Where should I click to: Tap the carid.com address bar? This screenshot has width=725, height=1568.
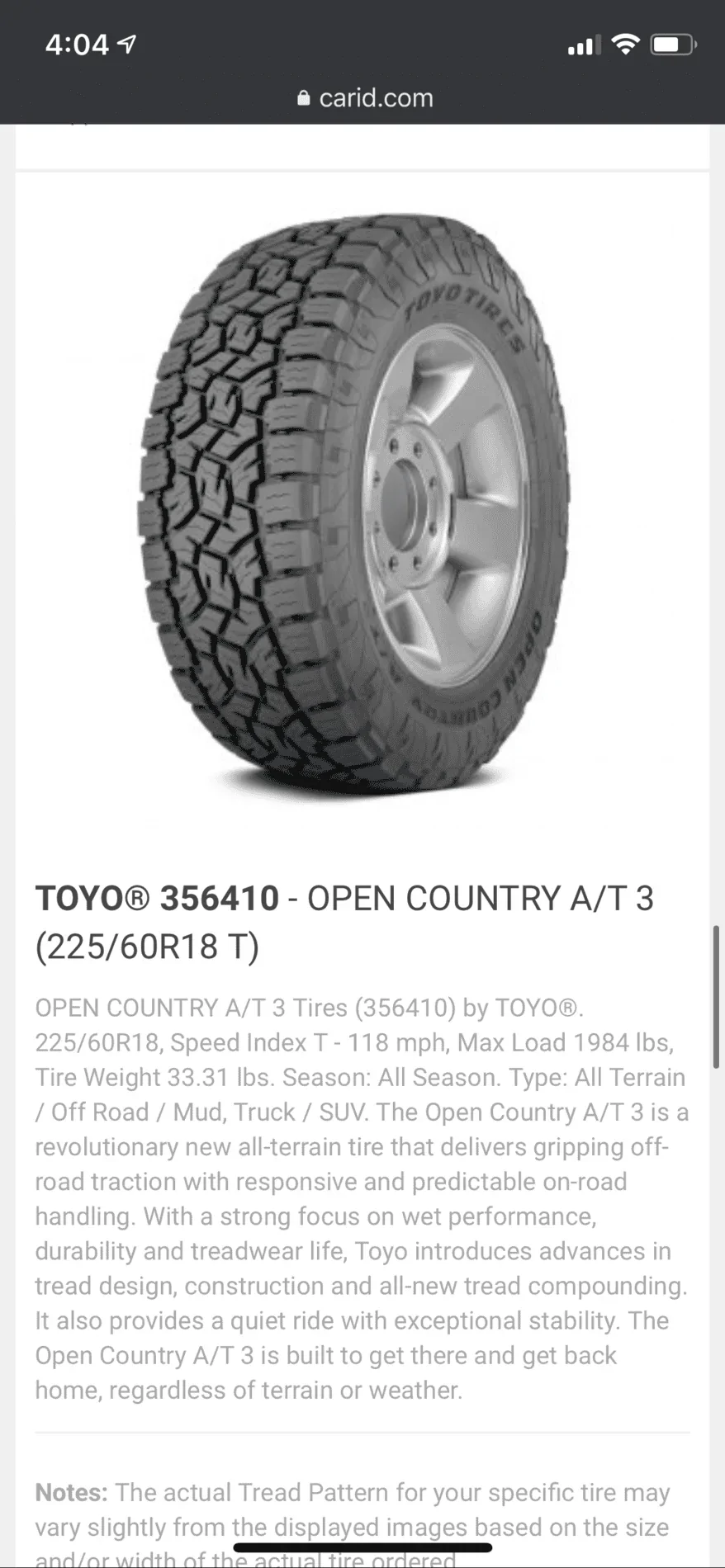point(363,98)
